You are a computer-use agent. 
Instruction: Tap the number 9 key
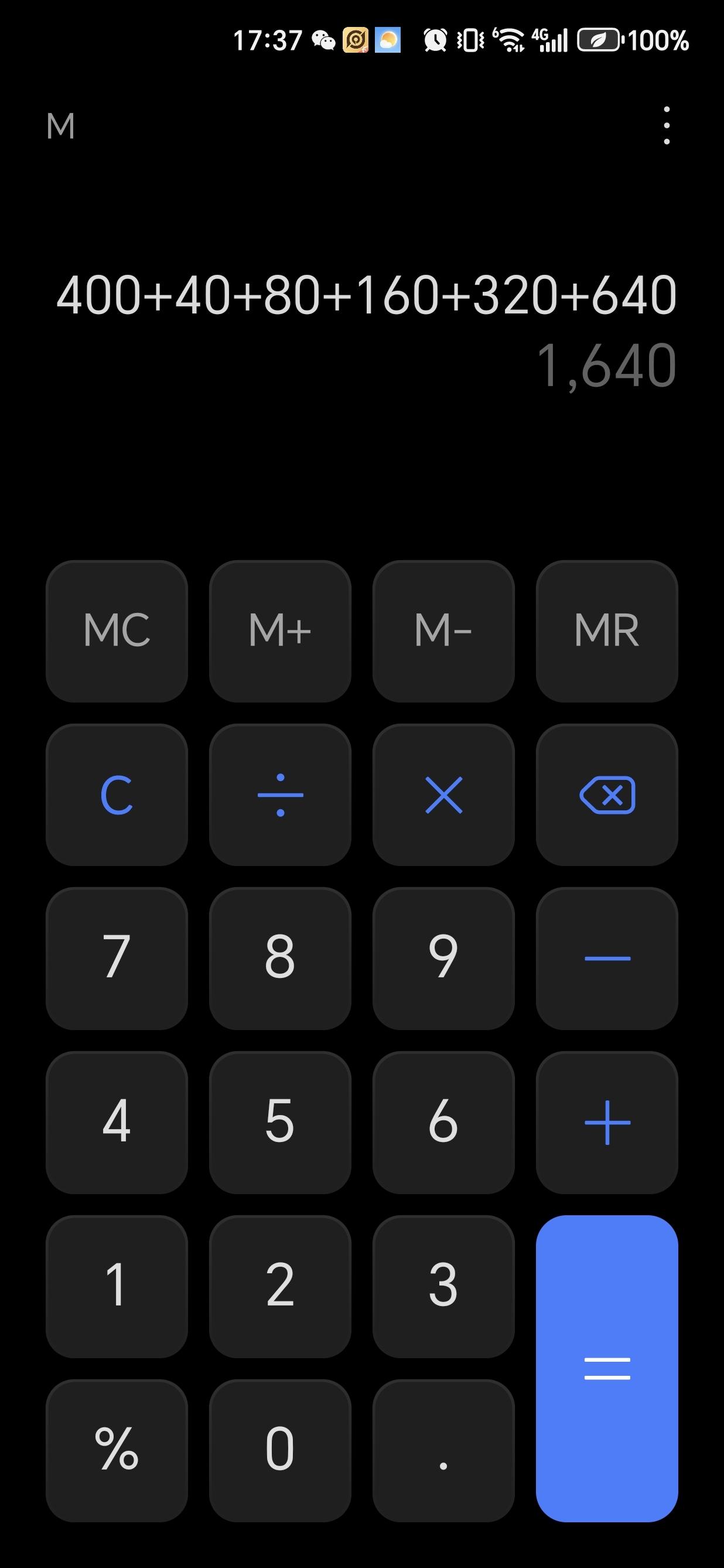click(443, 958)
